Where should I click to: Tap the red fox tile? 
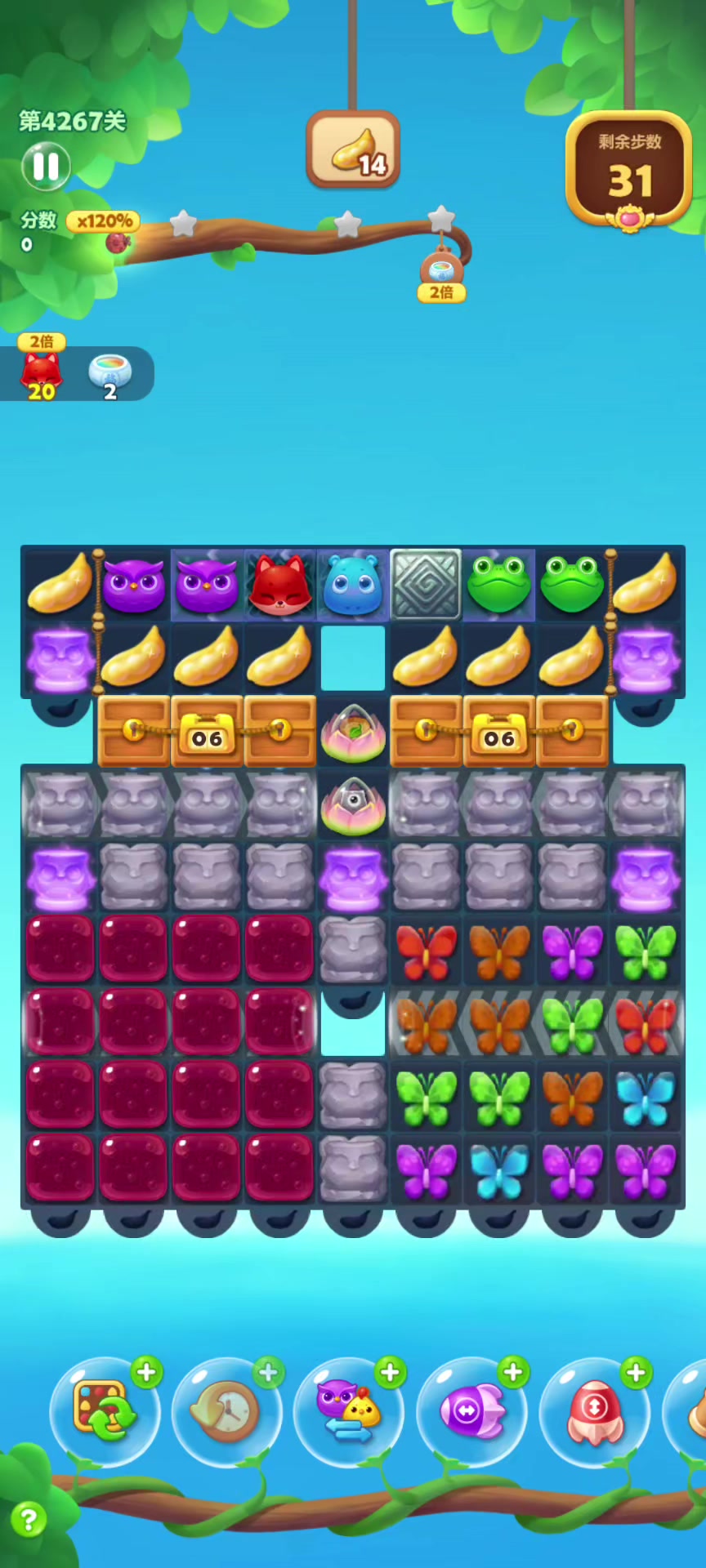tap(279, 585)
